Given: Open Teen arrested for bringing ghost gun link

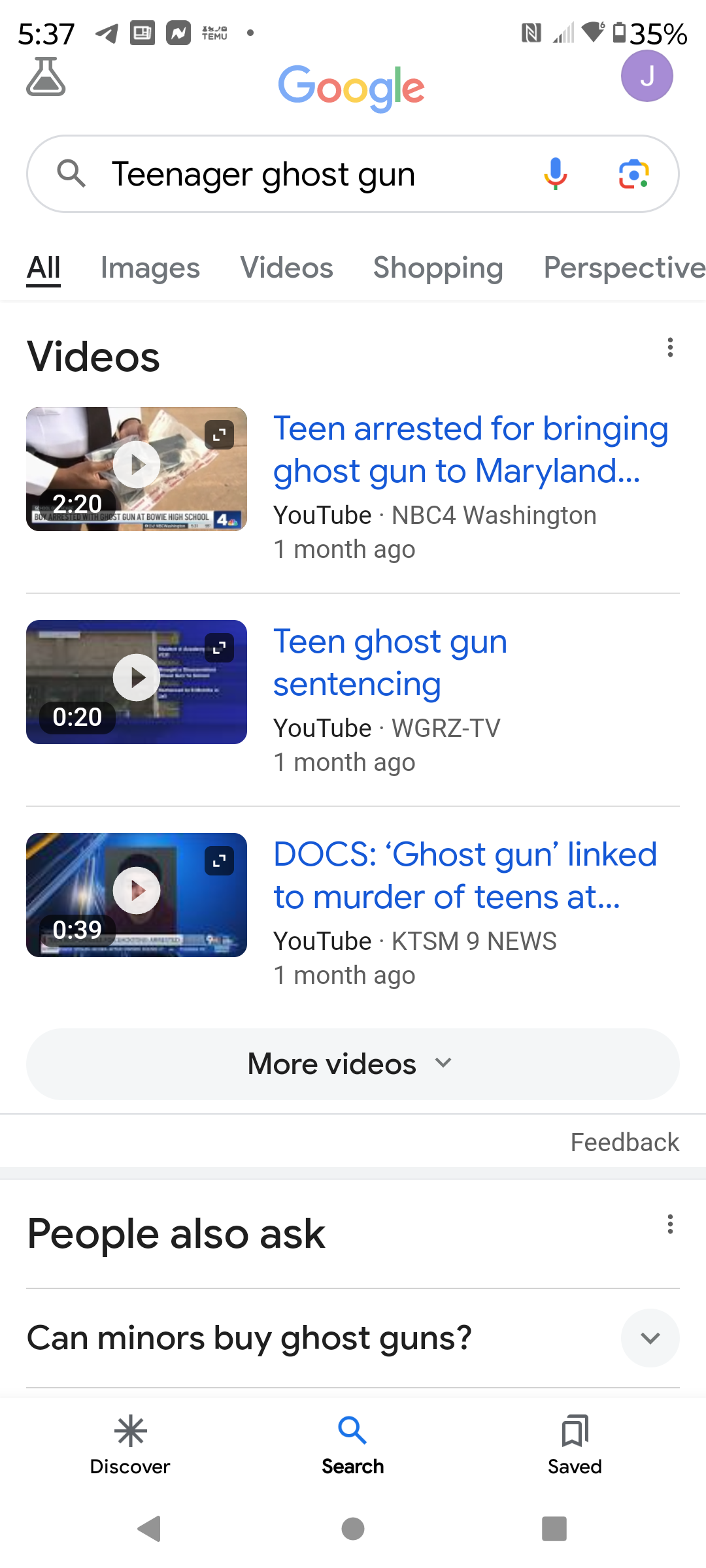Looking at the screenshot, I should pos(470,449).
